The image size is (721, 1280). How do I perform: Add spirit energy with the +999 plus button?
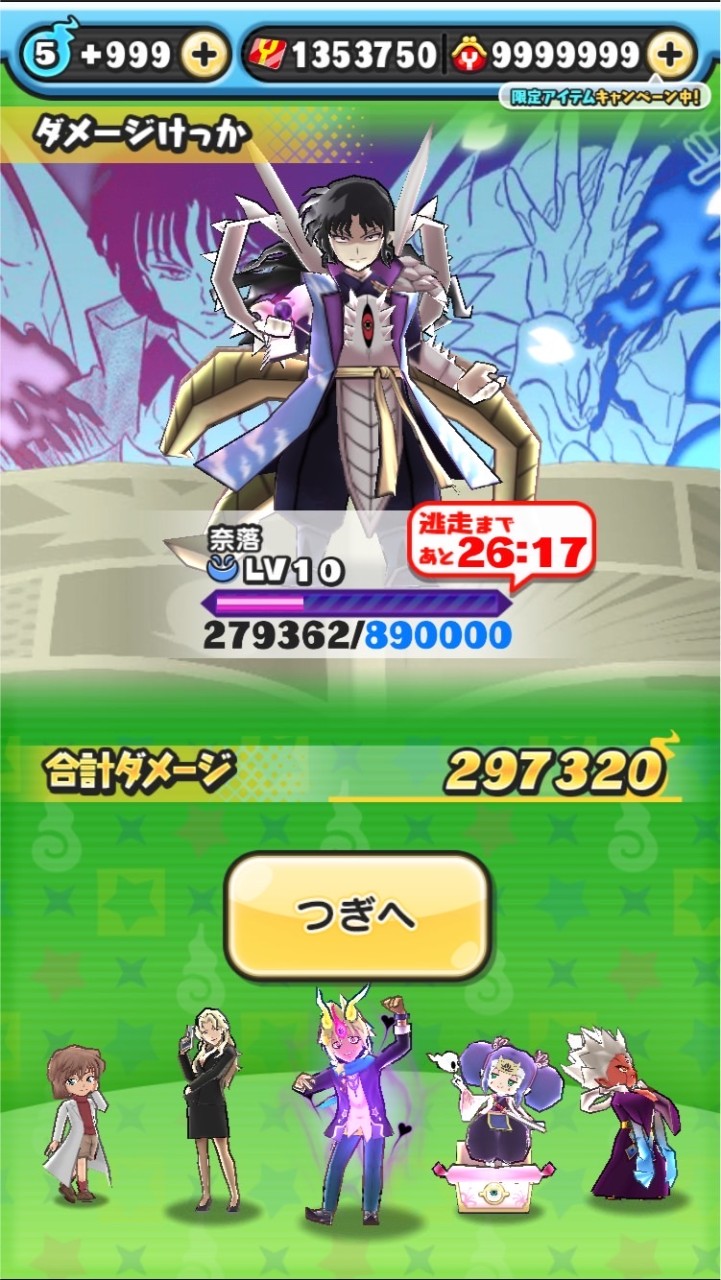pos(204,55)
